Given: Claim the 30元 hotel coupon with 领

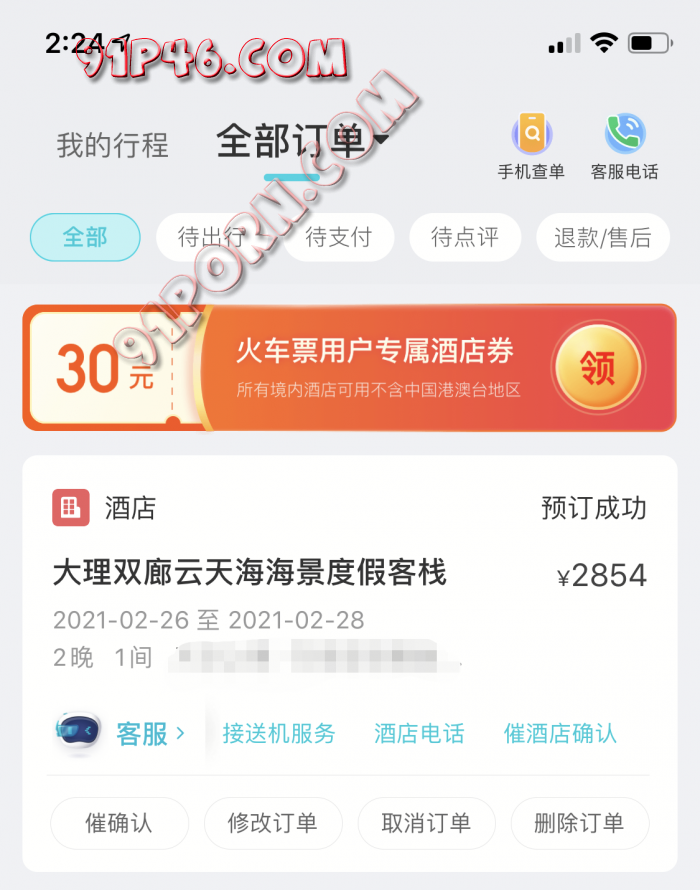Looking at the screenshot, I should click(x=597, y=368).
